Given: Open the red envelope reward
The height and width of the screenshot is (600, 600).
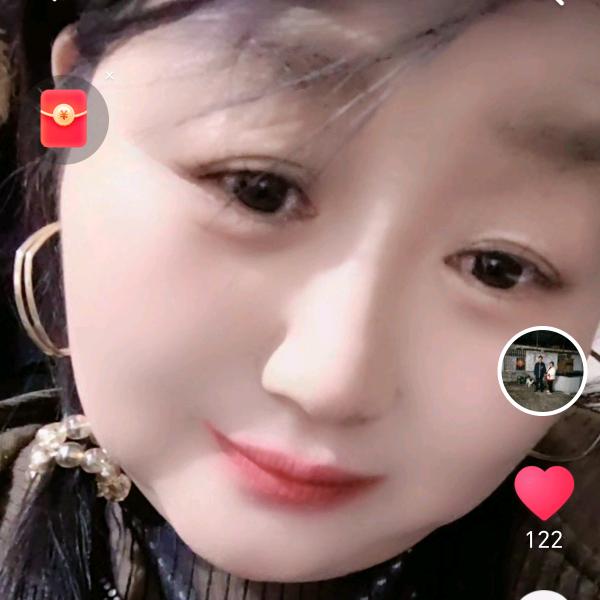Looking at the screenshot, I should pos(63,119).
